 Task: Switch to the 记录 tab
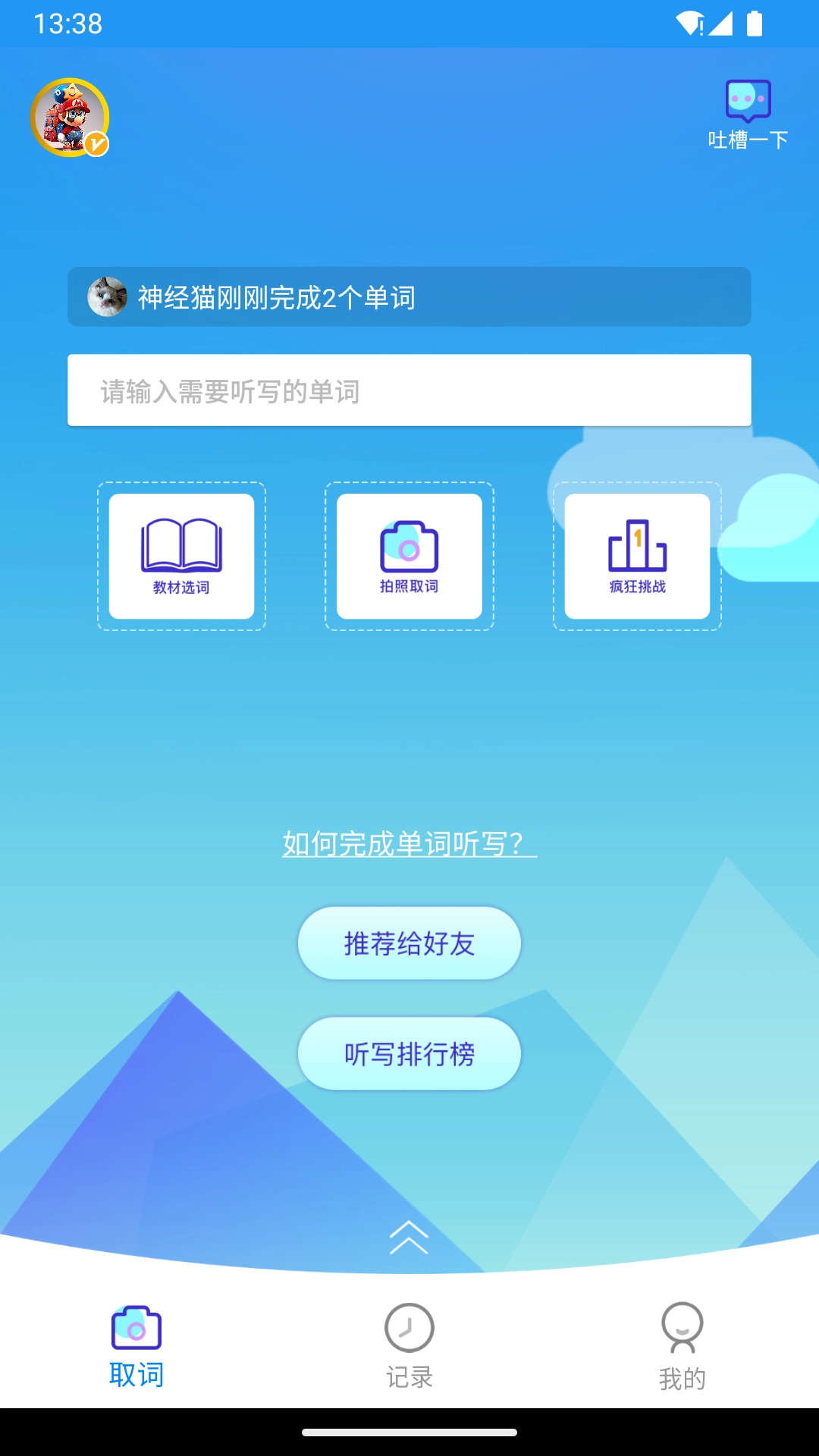point(409,1345)
